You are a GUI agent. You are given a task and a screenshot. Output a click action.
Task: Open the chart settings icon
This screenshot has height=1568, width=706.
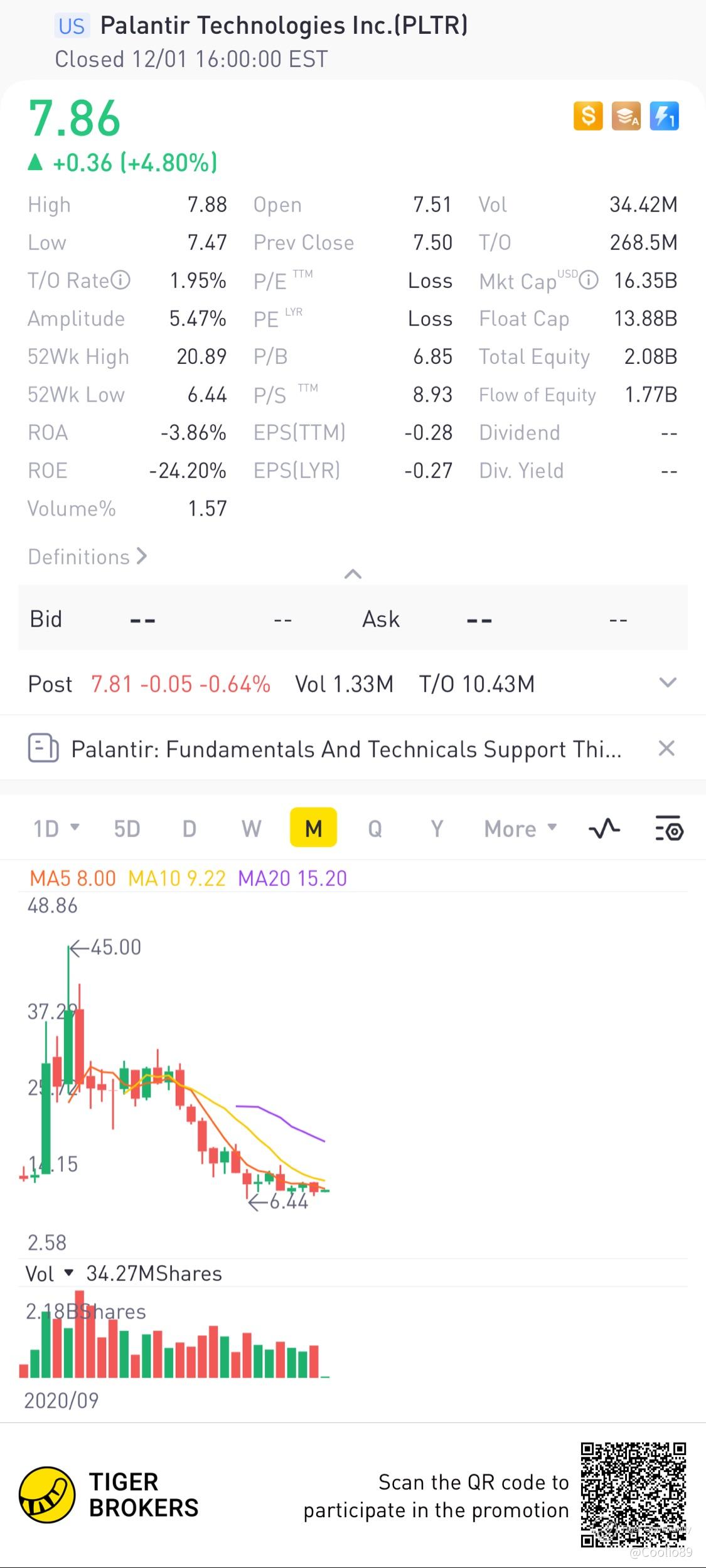coord(668,829)
